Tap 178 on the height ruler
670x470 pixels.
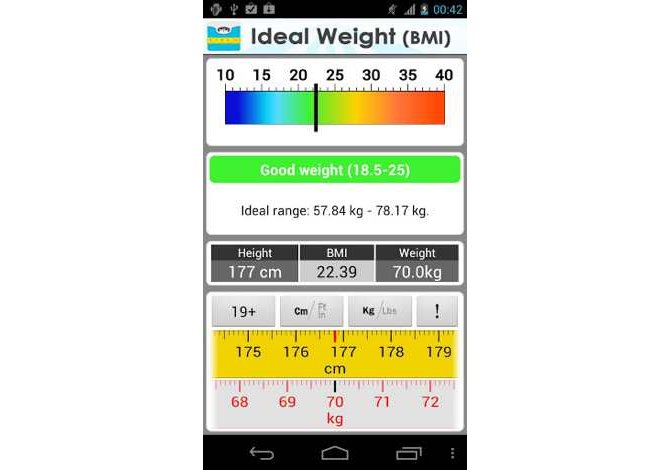[x=391, y=352]
